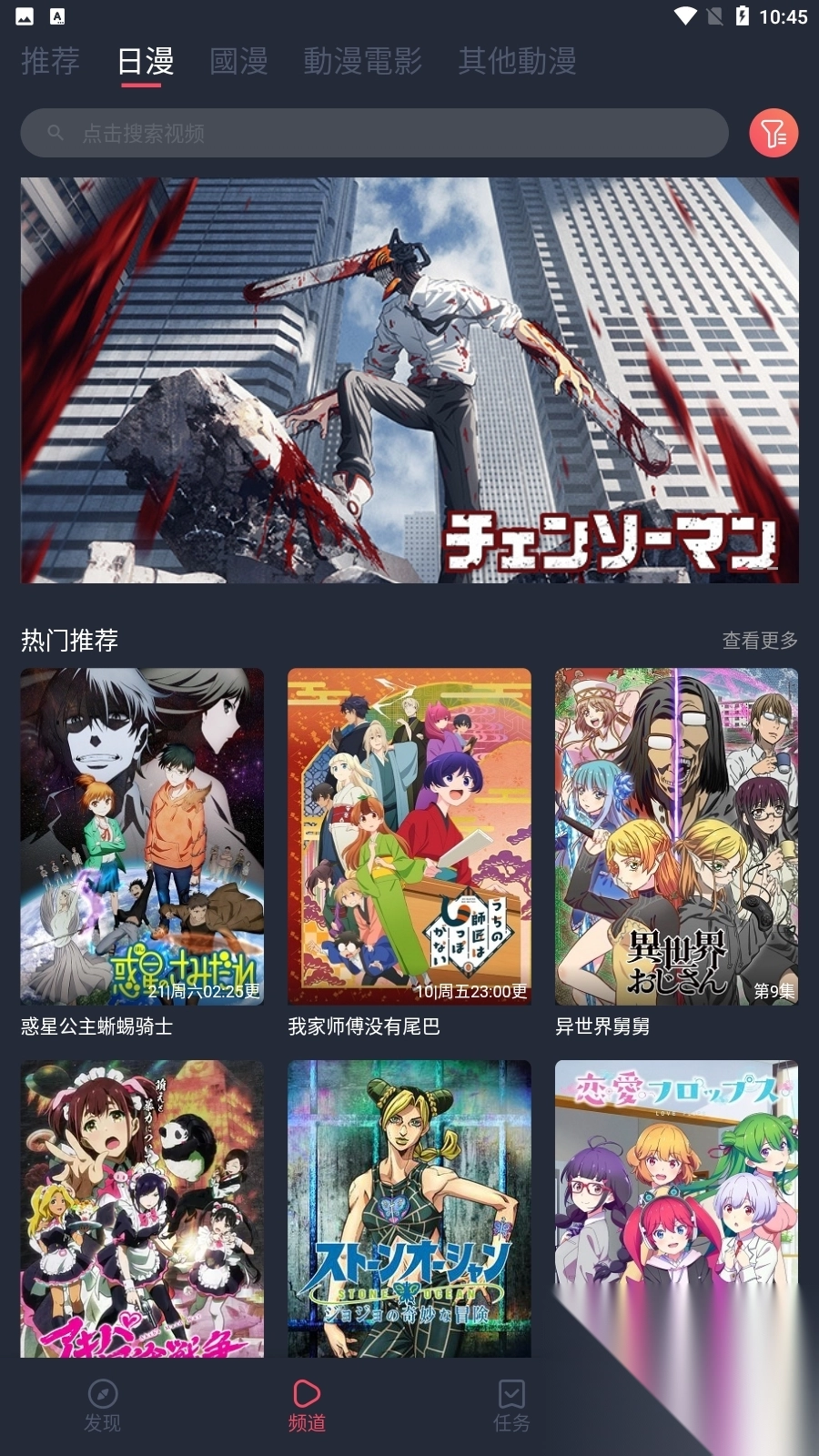819x1456 pixels.
Task: Tap the 频道 bottom tab
Action: [307, 1406]
